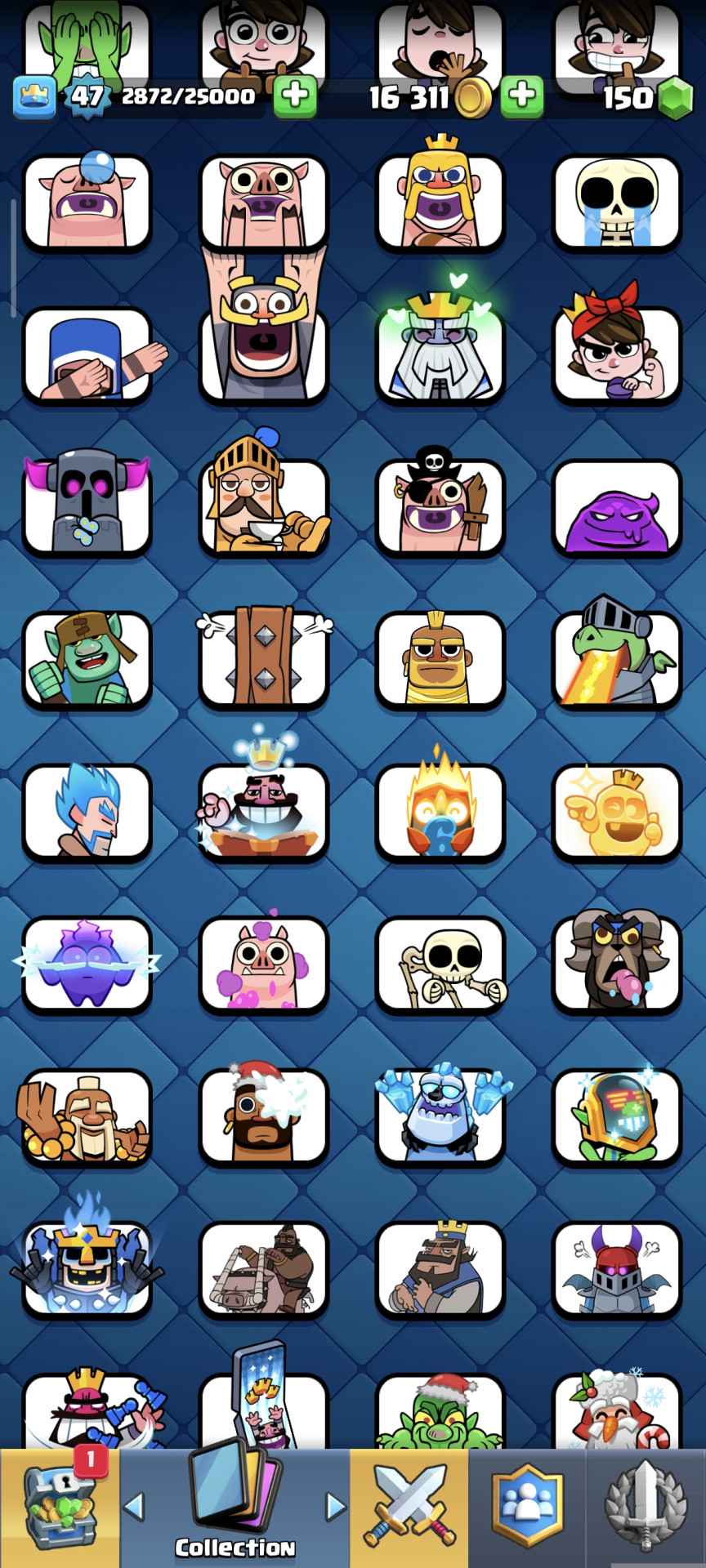The image size is (706, 1568).
Task: Select the pink smoke pig emote
Action: 264,965
